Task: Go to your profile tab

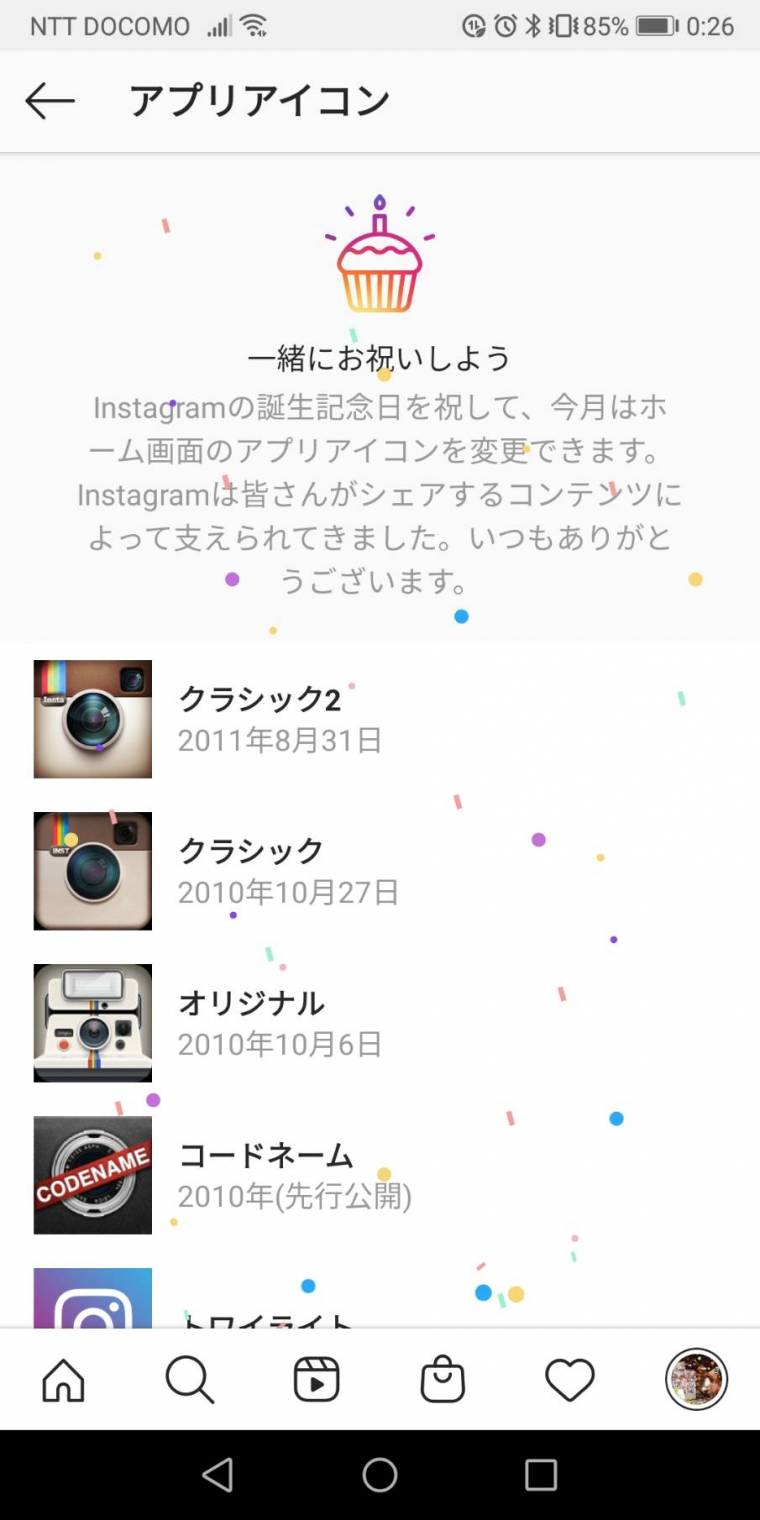Action: pos(696,1380)
